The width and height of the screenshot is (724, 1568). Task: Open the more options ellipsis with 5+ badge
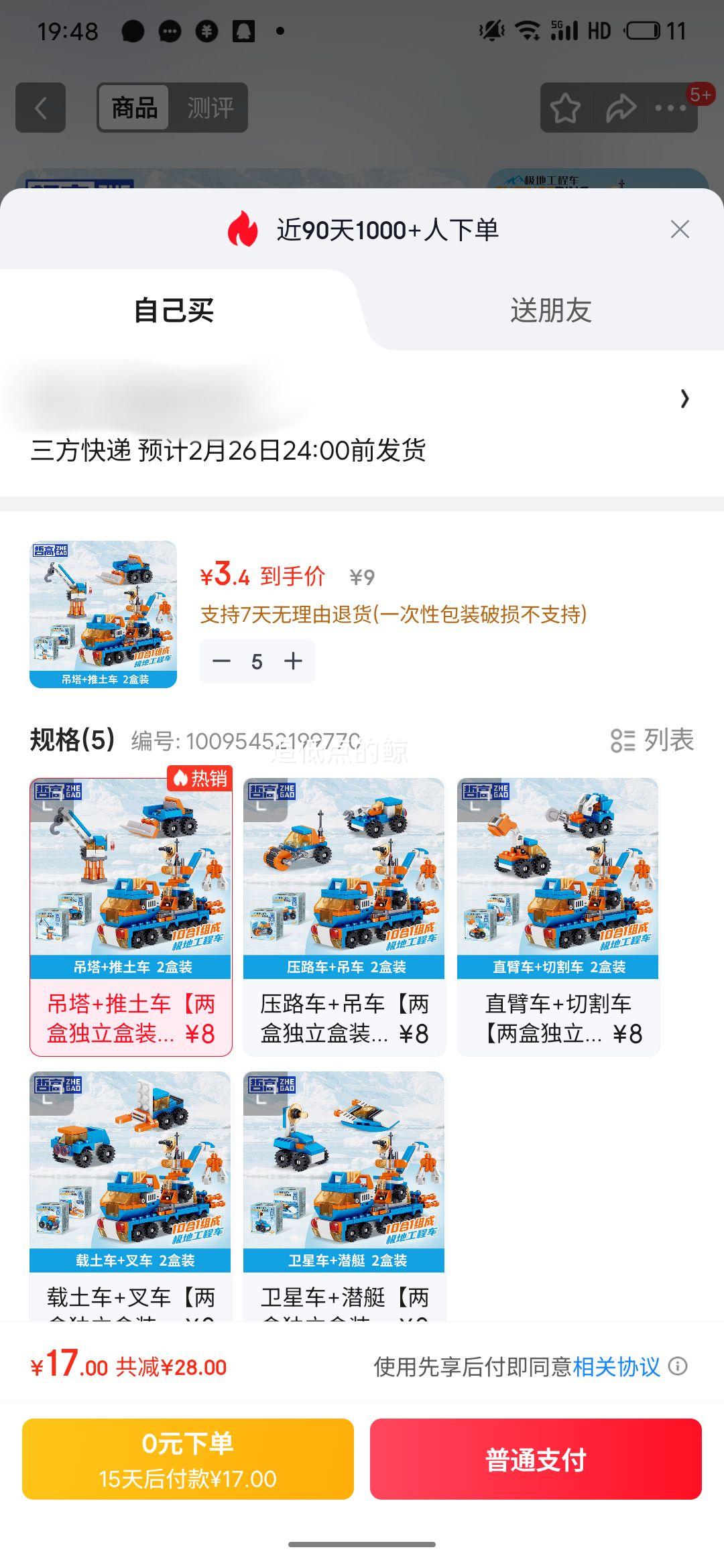click(670, 107)
